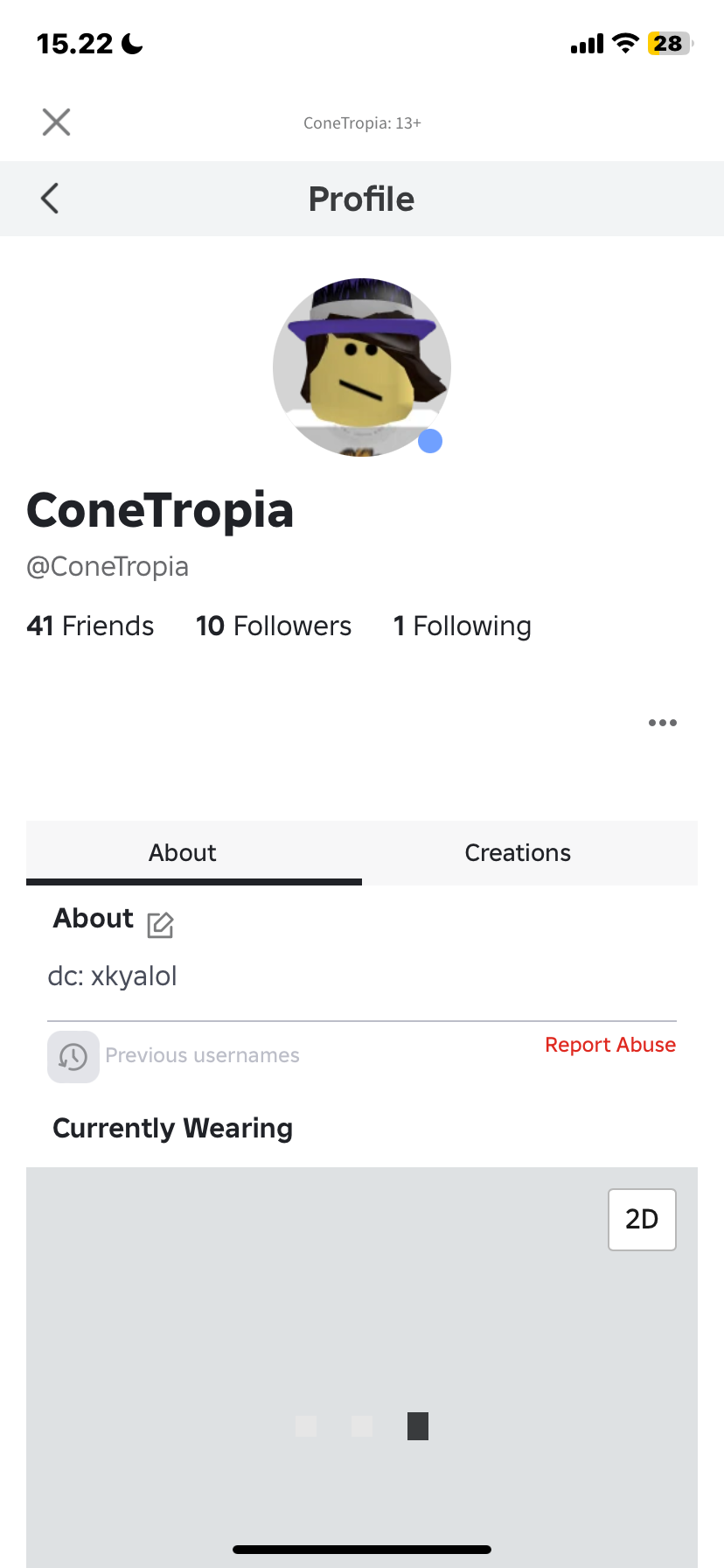Open the 10 Followers list
This screenshot has width=724, height=1568.
[273, 626]
